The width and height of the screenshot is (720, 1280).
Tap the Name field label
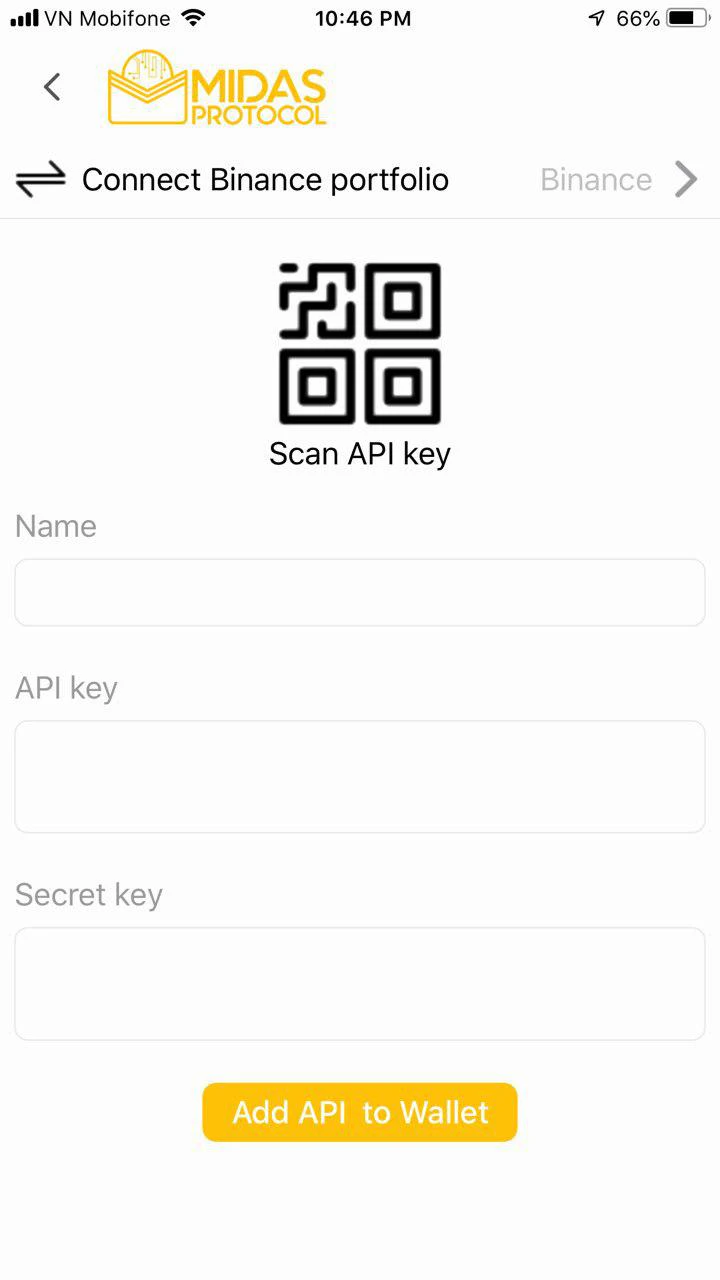pyautogui.click(x=55, y=526)
